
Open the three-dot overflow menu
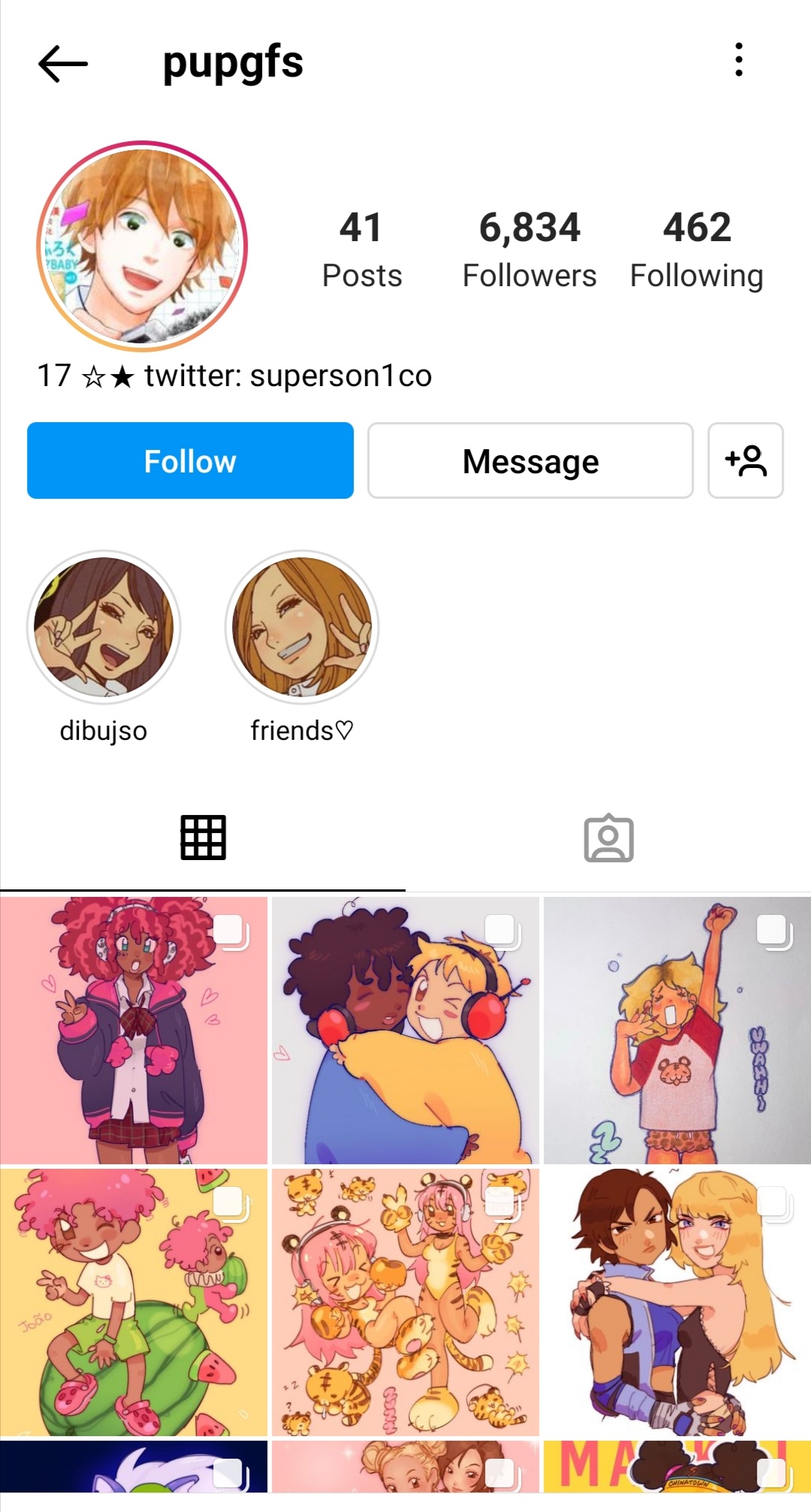tap(739, 60)
